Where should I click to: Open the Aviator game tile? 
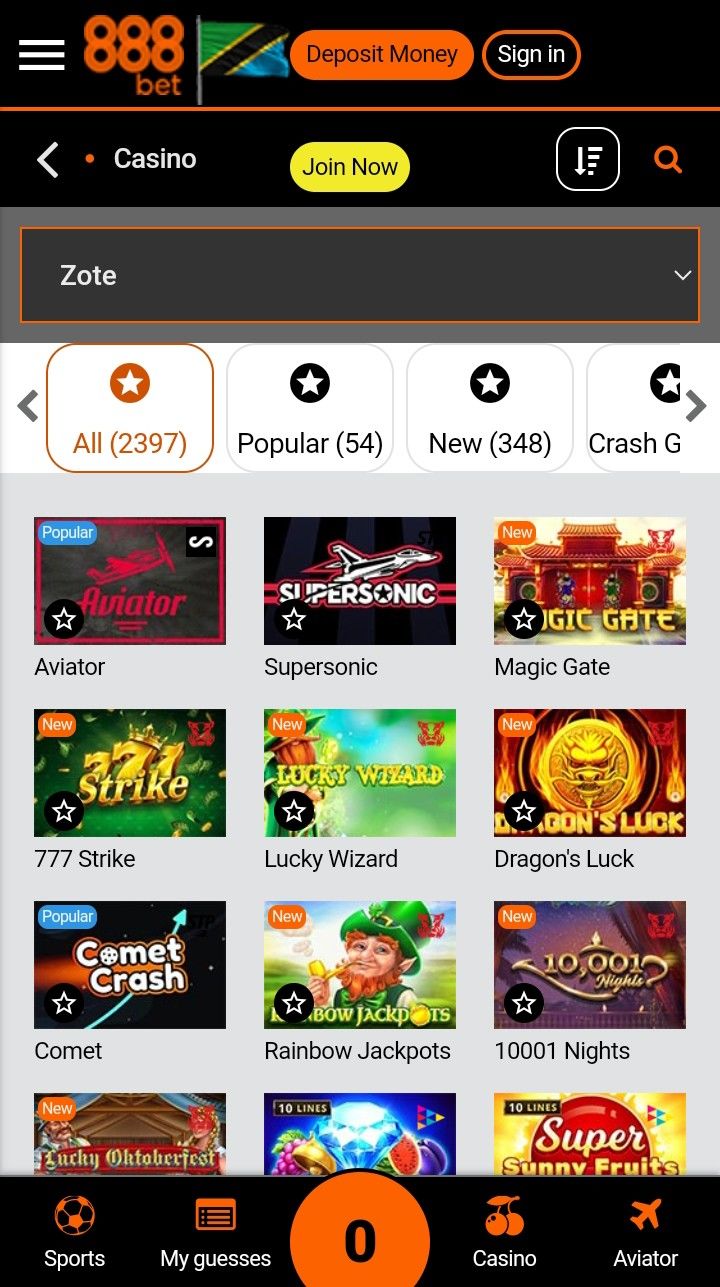pos(130,581)
